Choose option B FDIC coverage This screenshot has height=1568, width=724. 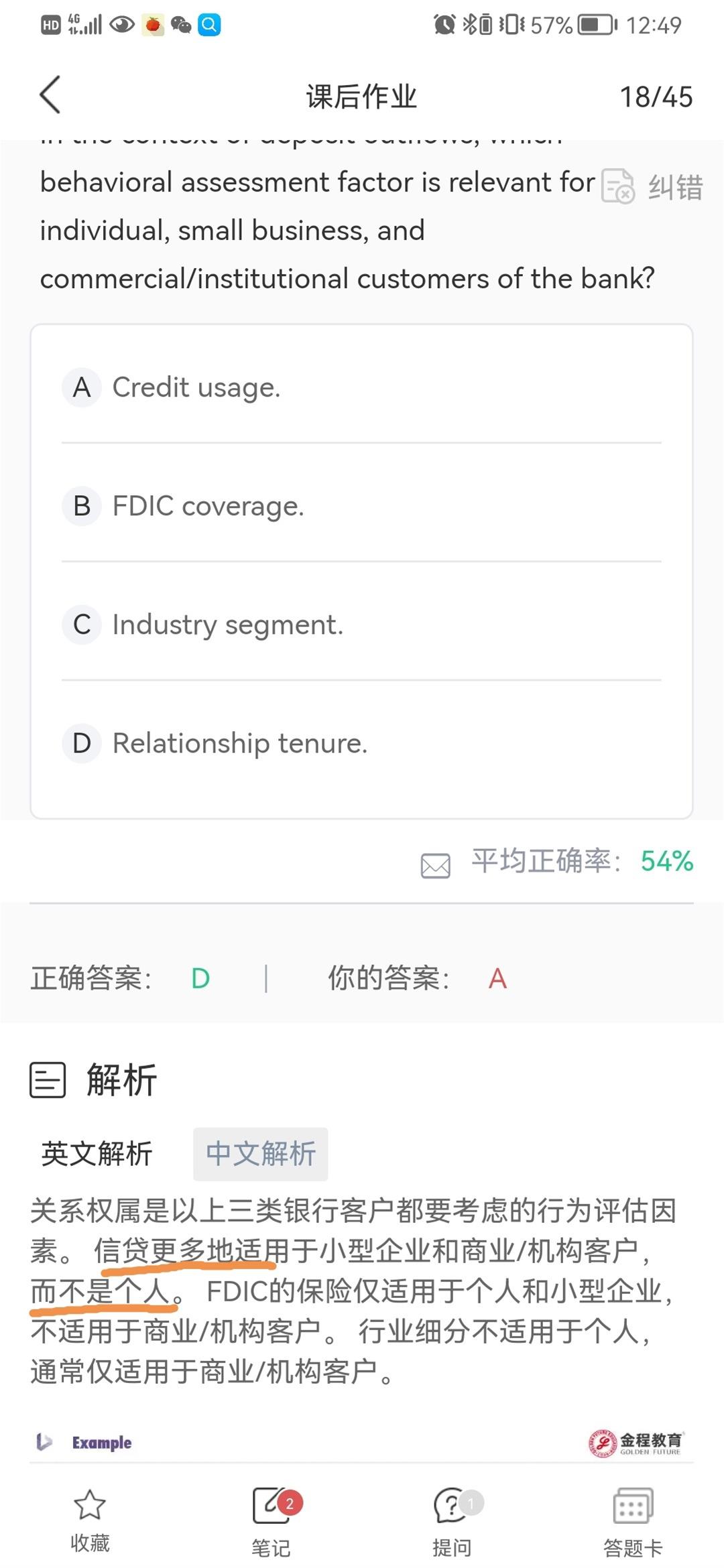361,506
